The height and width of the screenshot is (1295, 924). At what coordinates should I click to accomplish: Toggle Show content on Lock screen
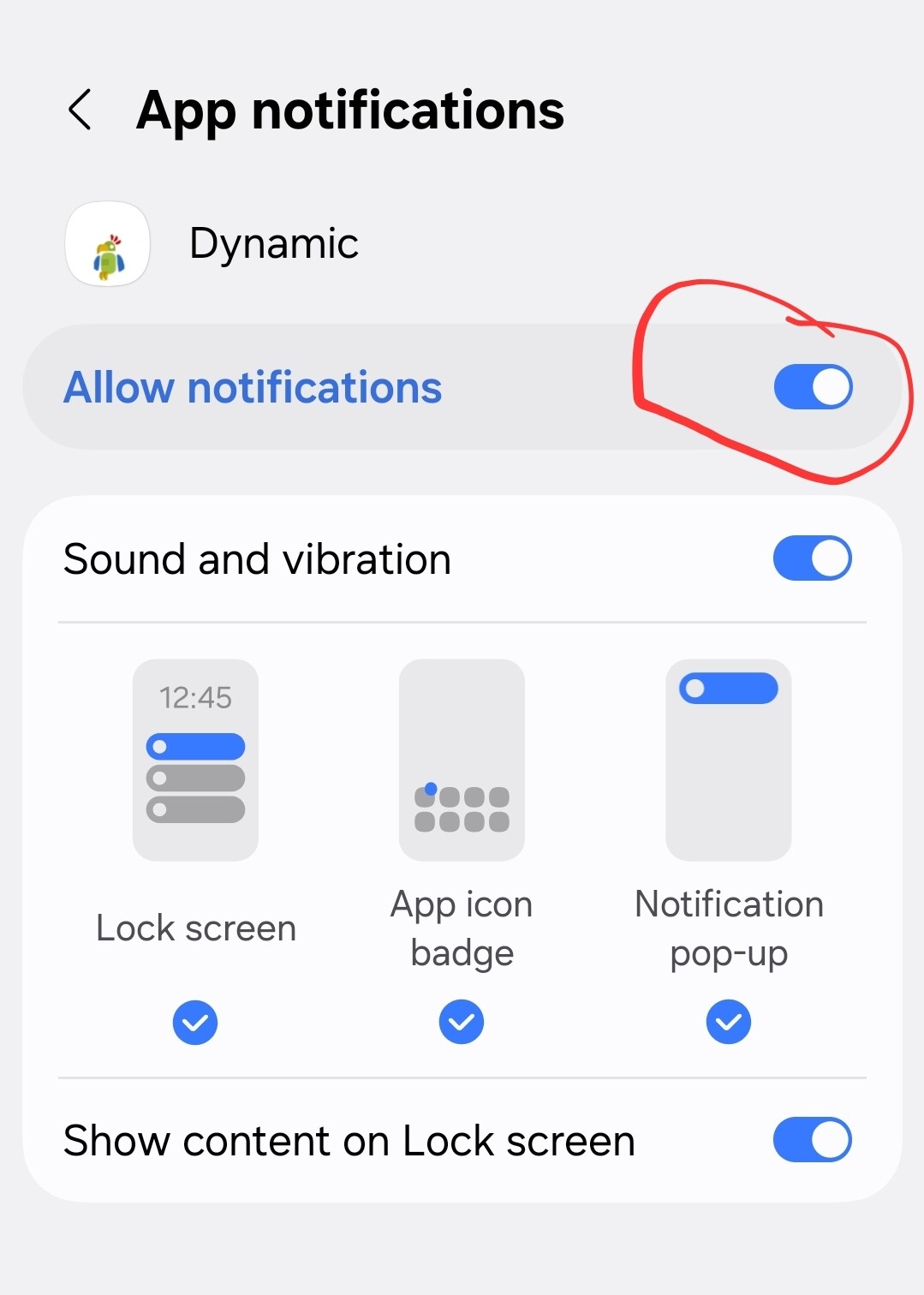812,1140
